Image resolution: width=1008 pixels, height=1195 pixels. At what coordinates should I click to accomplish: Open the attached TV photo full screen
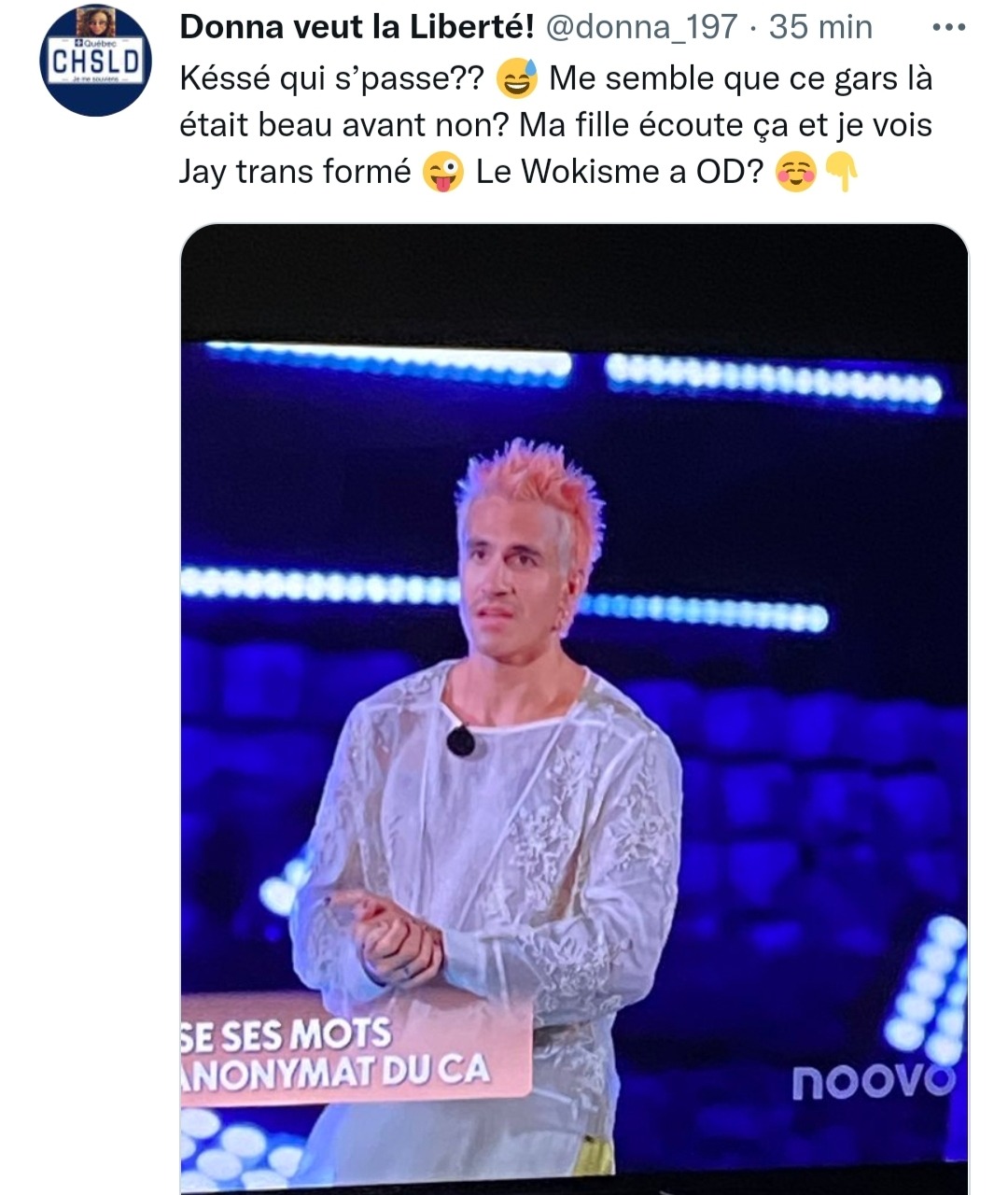point(573,710)
